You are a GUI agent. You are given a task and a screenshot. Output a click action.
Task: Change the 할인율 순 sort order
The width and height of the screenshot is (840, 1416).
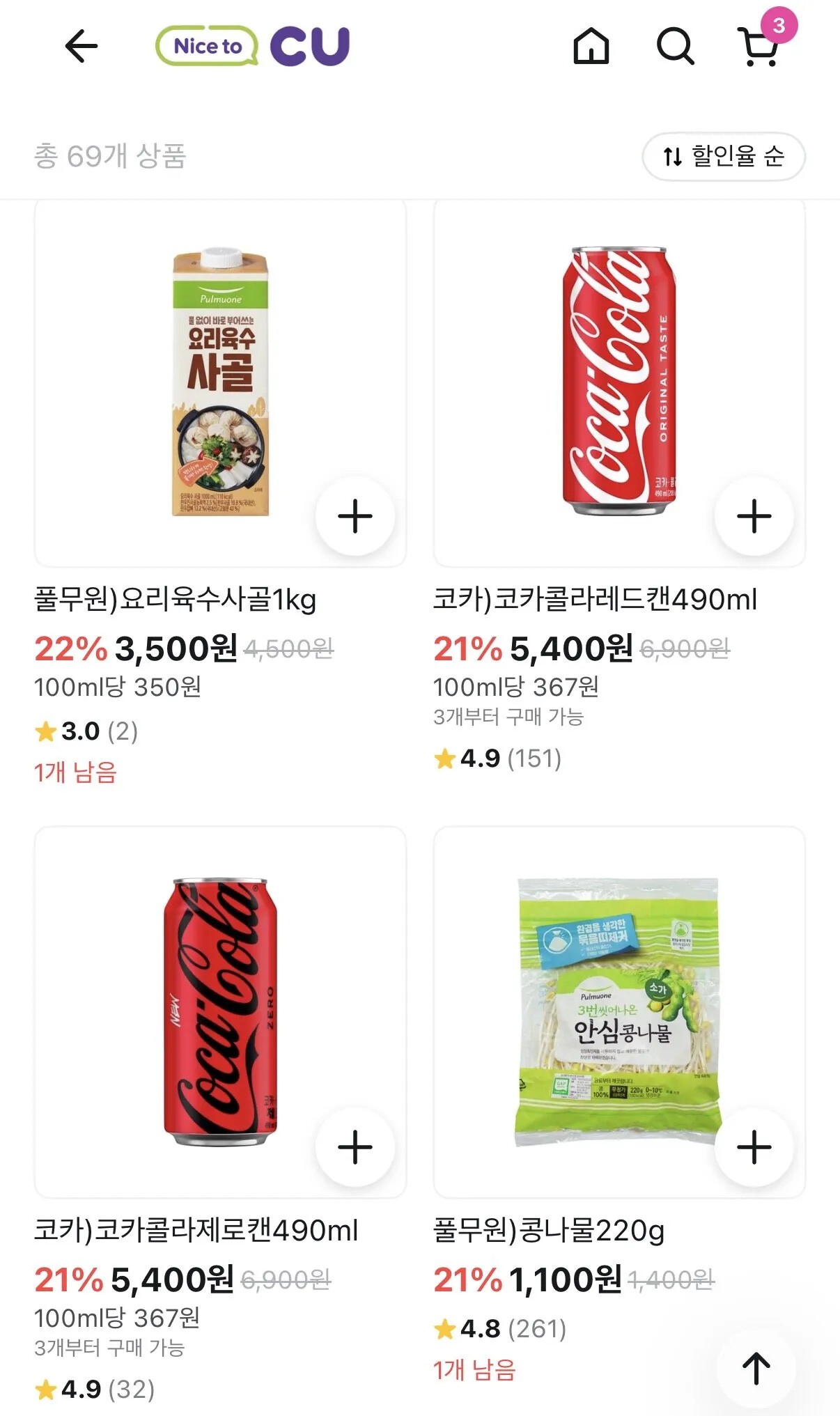[x=723, y=156]
